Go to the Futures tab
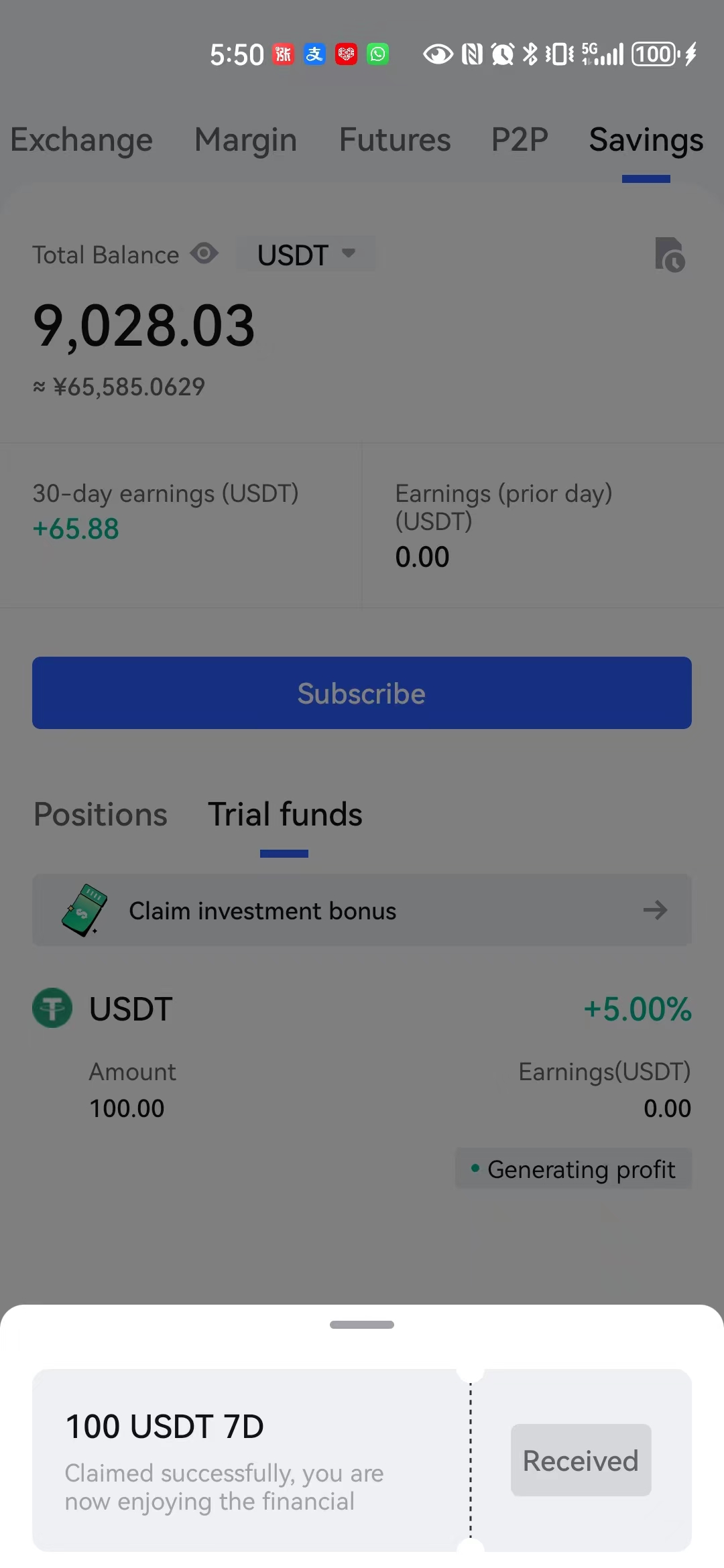Image resolution: width=724 pixels, height=1568 pixels. pyautogui.click(x=395, y=140)
